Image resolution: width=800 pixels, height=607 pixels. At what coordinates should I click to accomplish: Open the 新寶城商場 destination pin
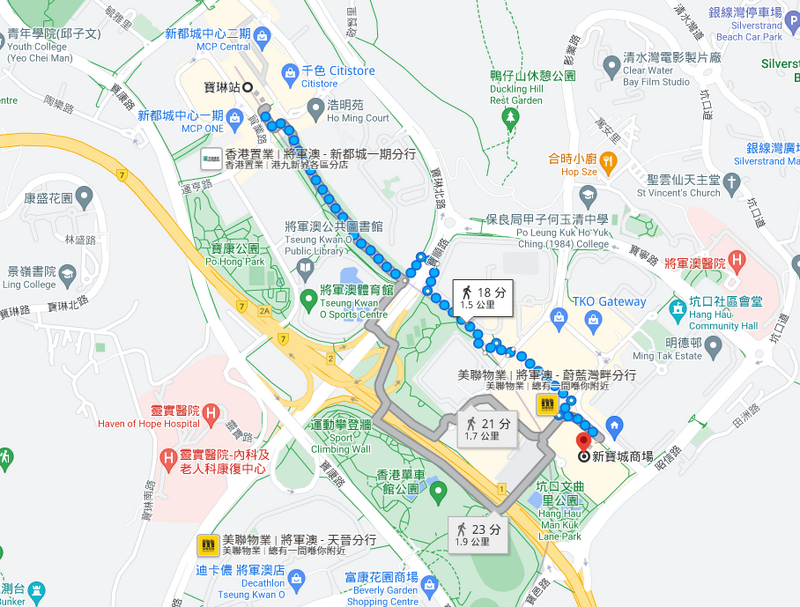584,441
